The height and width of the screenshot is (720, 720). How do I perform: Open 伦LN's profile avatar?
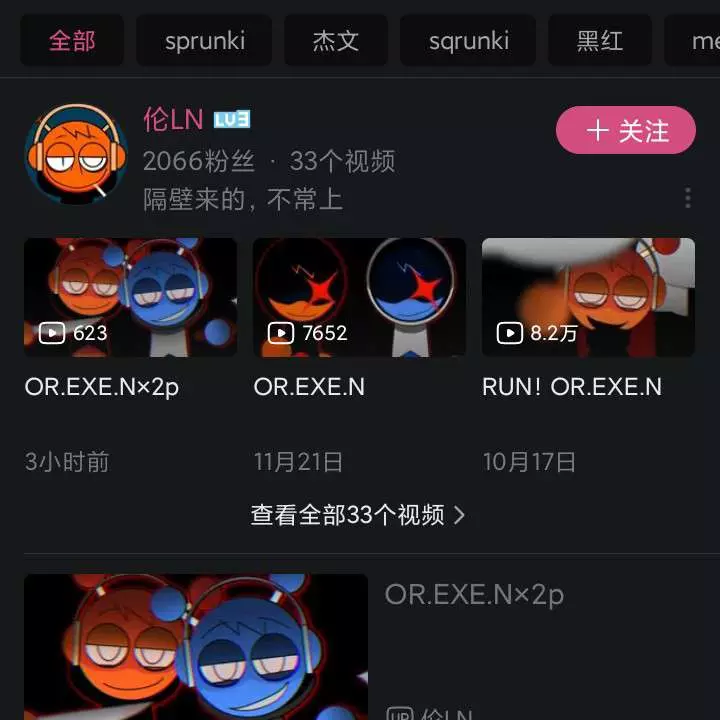point(76,153)
